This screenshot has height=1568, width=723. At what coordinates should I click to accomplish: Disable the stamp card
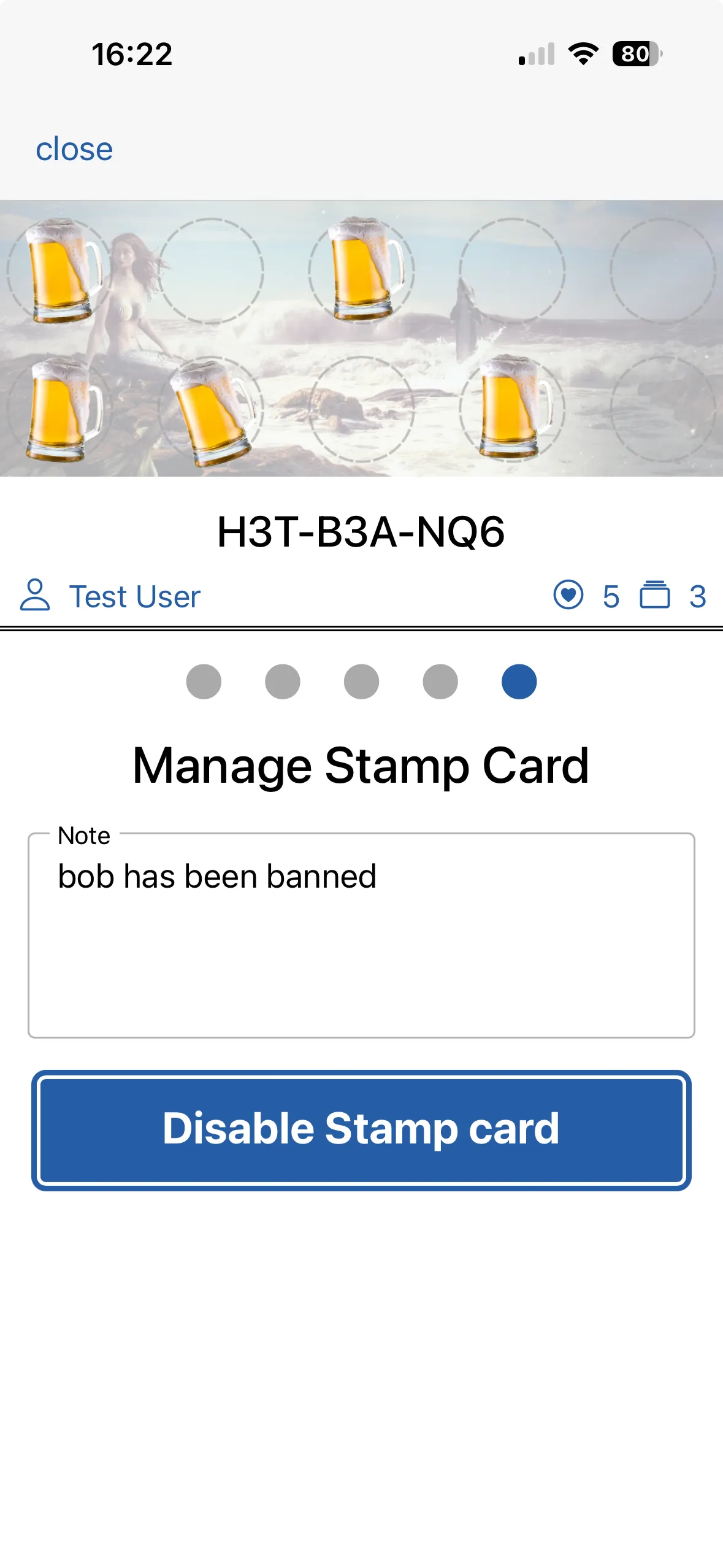click(x=361, y=1129)
